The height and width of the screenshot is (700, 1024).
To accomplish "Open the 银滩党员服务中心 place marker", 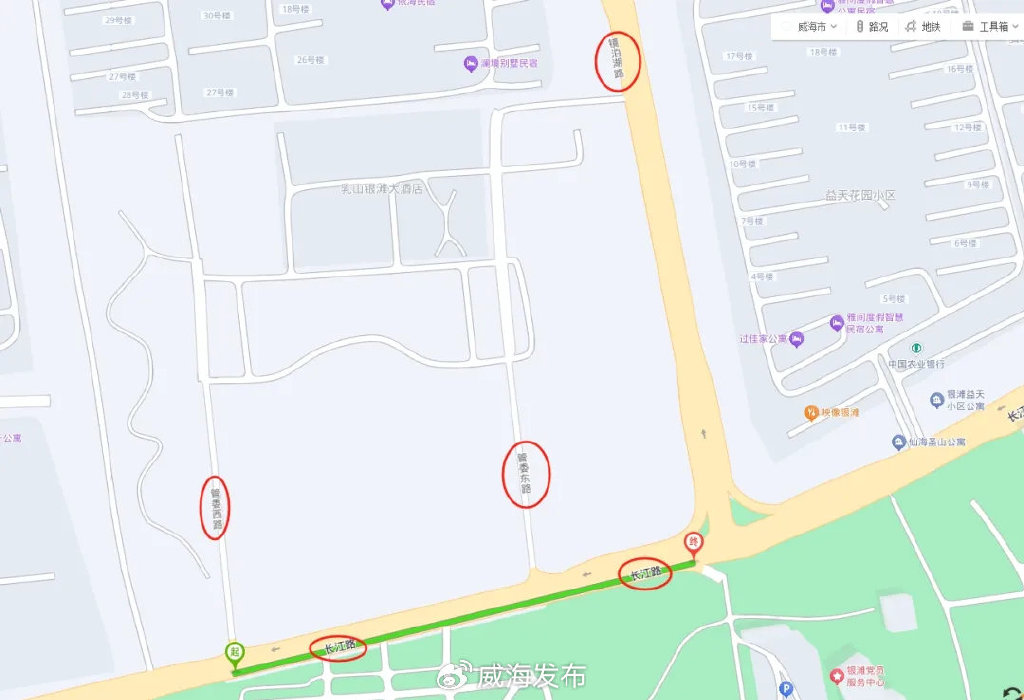I will [836, 676].
